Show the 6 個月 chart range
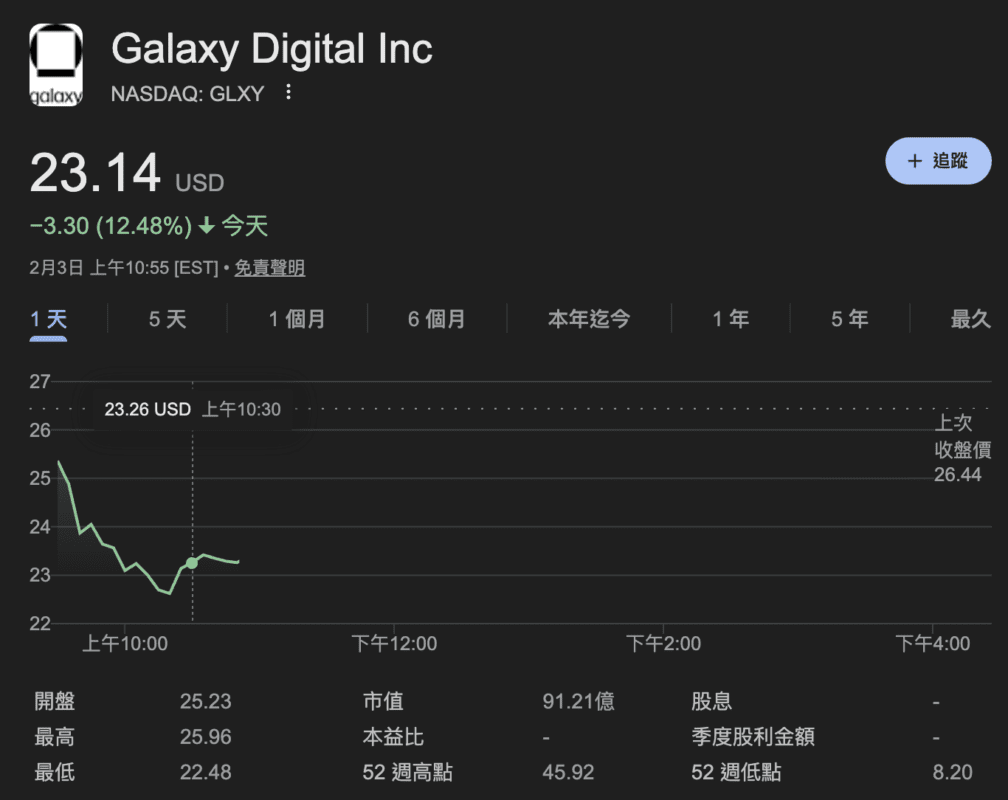This screenshot has height=800, width=1008. (x=437, y=320)
